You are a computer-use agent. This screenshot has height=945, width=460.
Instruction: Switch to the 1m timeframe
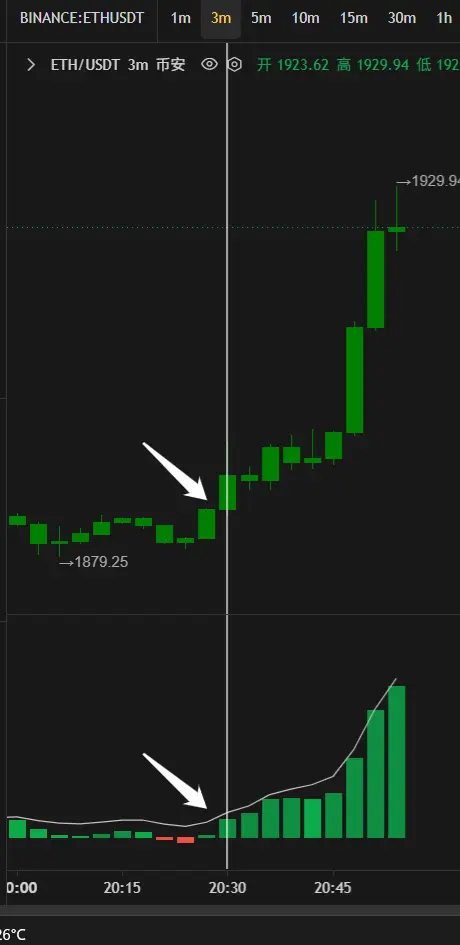(x=180, y=18)
